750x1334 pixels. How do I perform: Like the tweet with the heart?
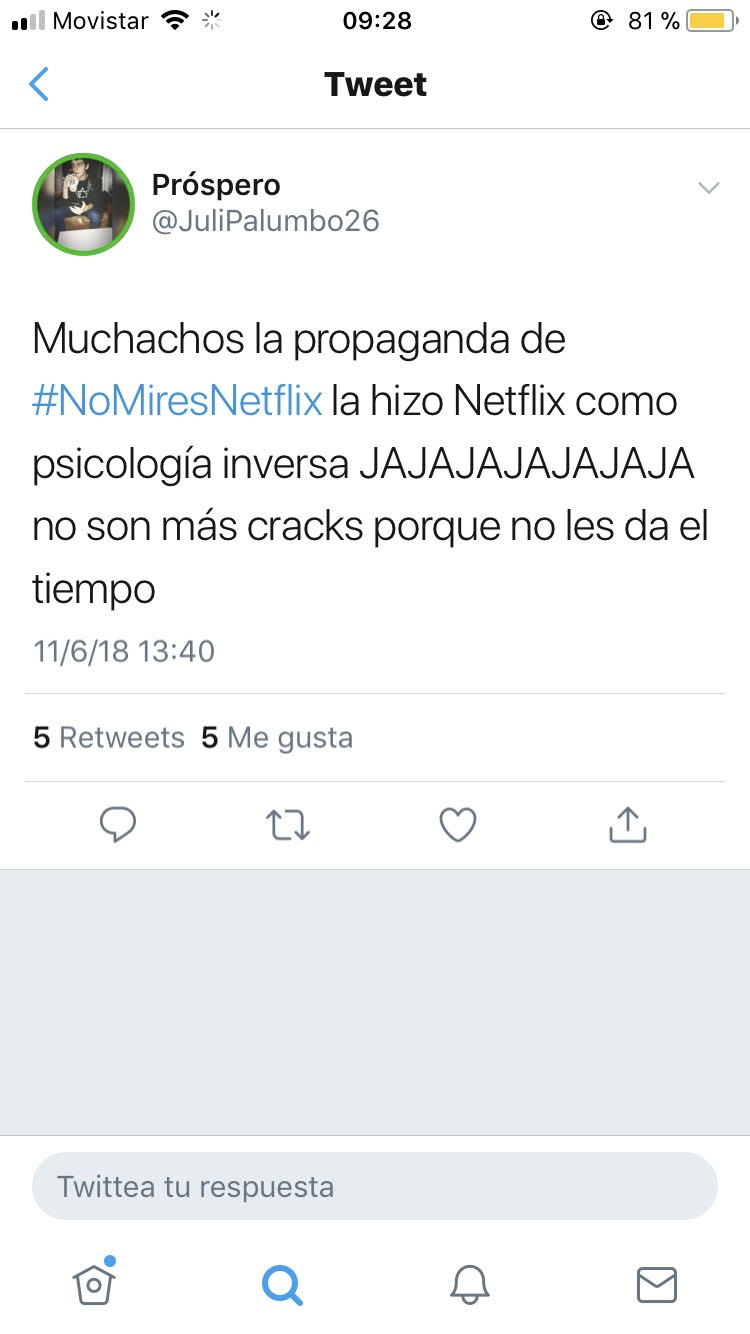[x=458, y=825]
